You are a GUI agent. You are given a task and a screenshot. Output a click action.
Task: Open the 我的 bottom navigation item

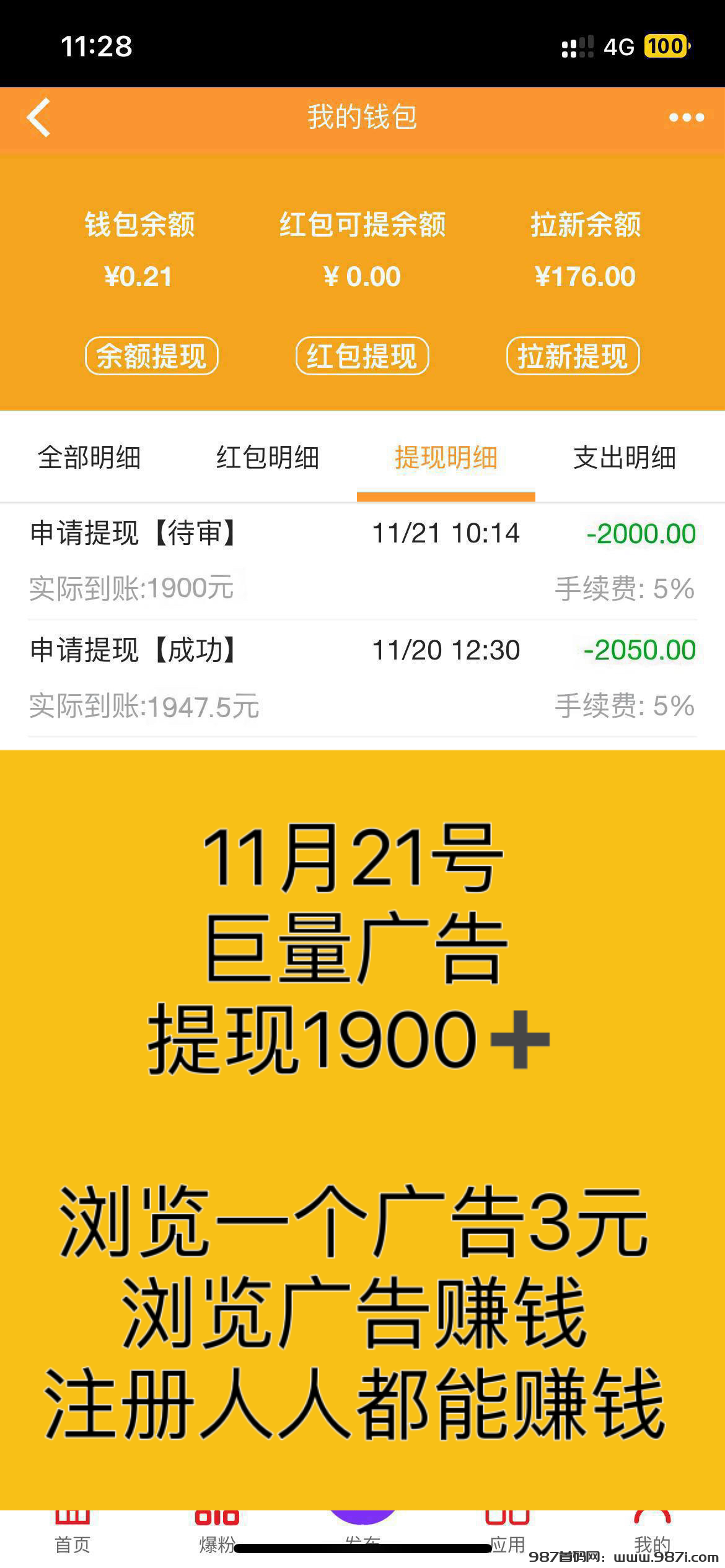point(652,1535)
